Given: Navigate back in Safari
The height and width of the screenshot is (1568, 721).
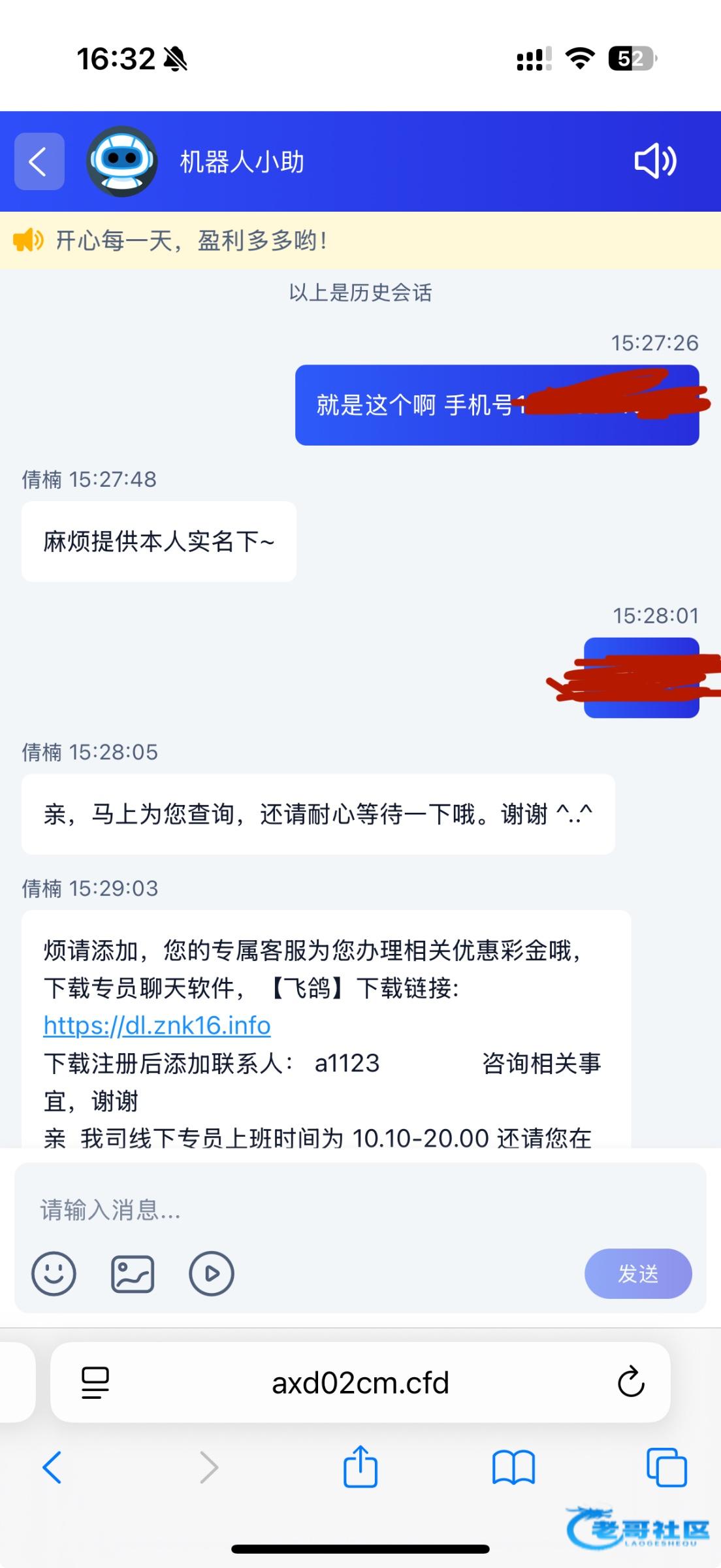Looking at the screenshot, I should pyautogui.click(x=52, y=1467).
